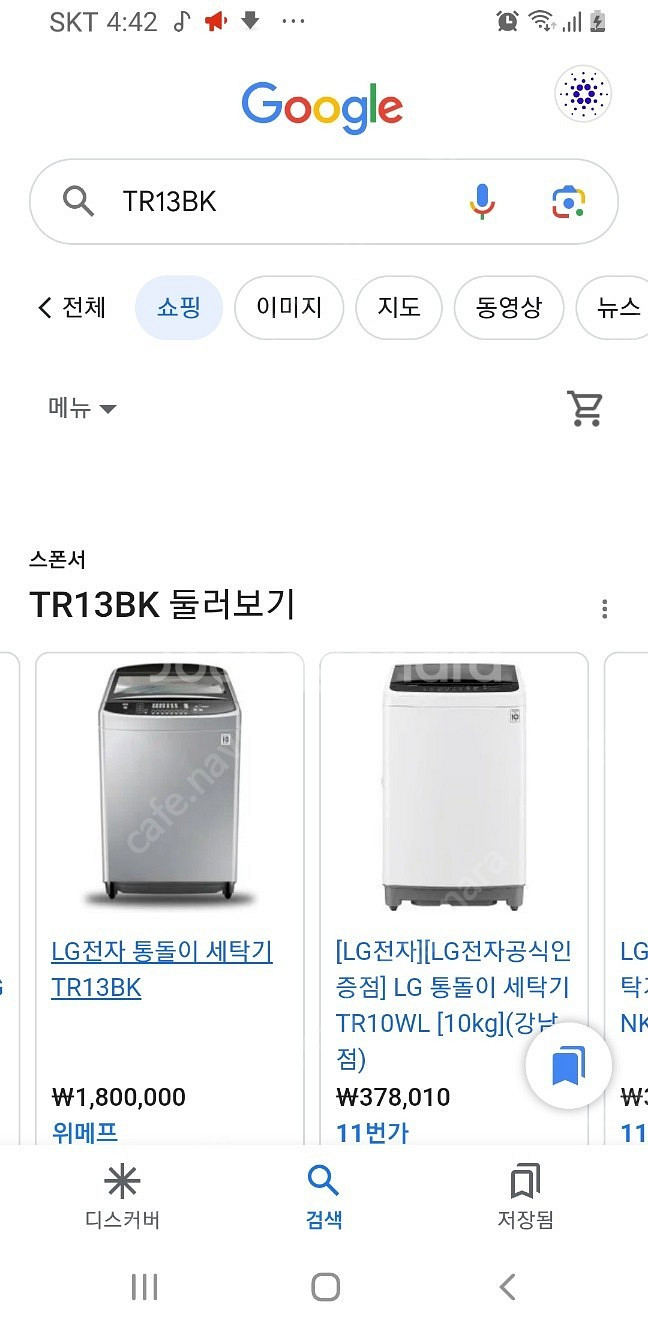Open the 저장됨 saved tab
Image resolution: width=648 pixels, height=1332 pixels.
(525, 1196)
